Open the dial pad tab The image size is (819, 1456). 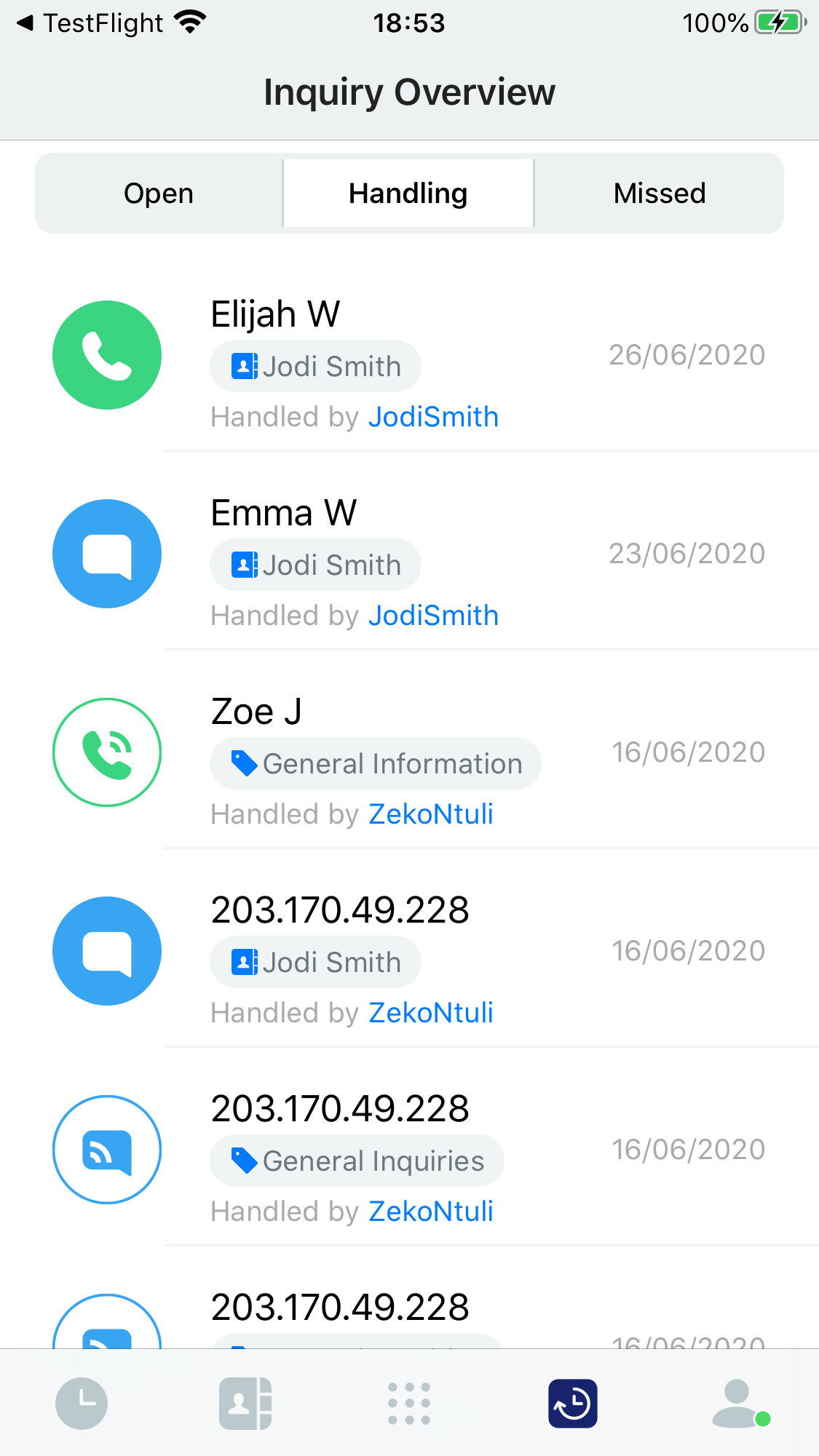point(409,1404)
